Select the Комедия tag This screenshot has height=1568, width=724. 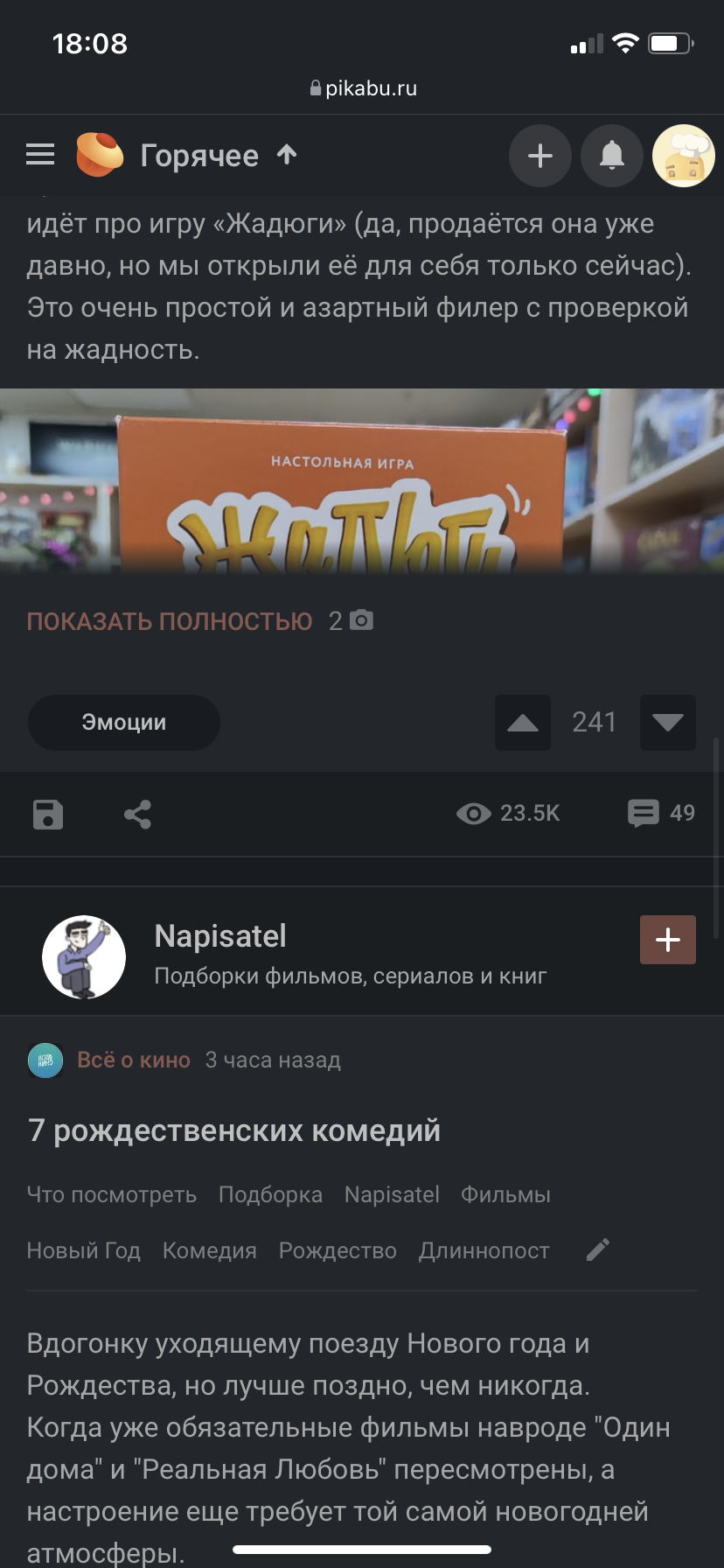[210, 1251]
